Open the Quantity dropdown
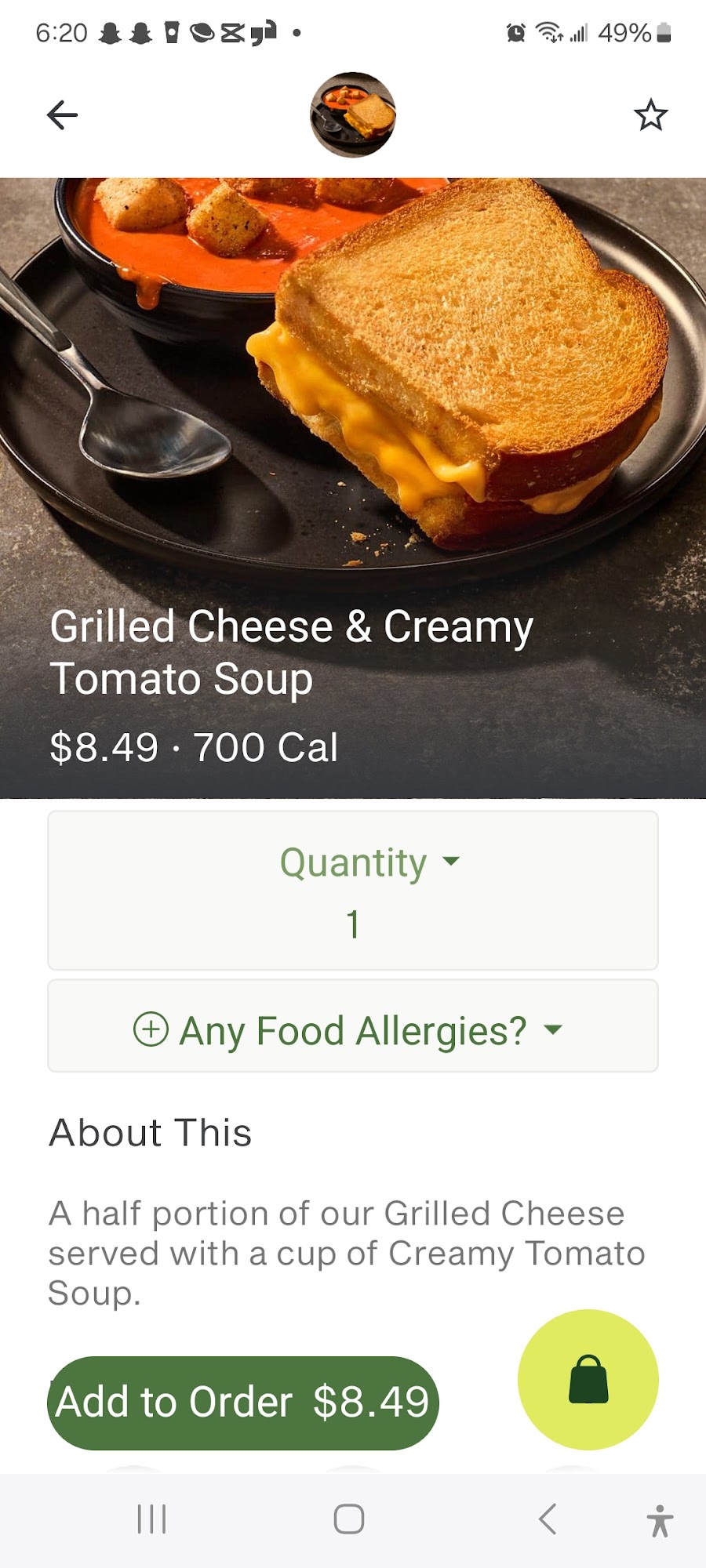Screen dimensions: 706x1568 point(353,890)
